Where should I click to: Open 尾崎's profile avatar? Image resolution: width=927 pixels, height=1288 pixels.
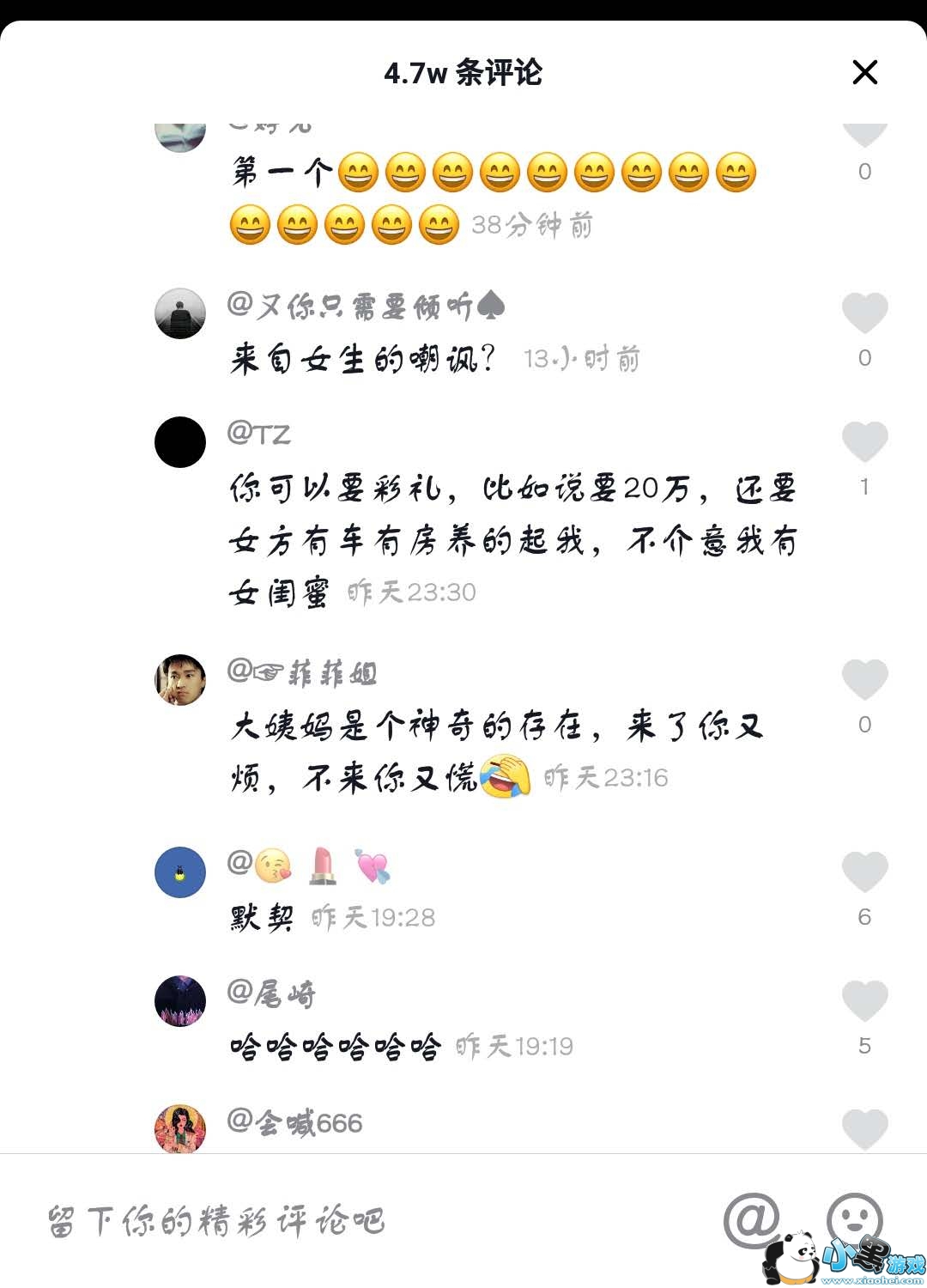point(180,1001)
